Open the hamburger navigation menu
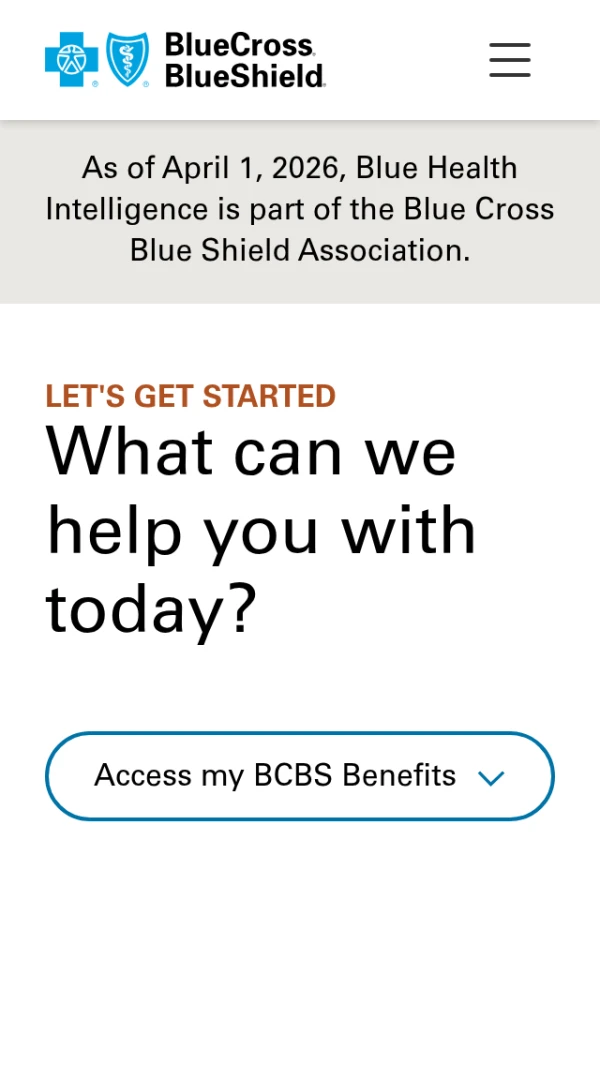This screenshot has height=1065, width=600. tap(510, 60)
